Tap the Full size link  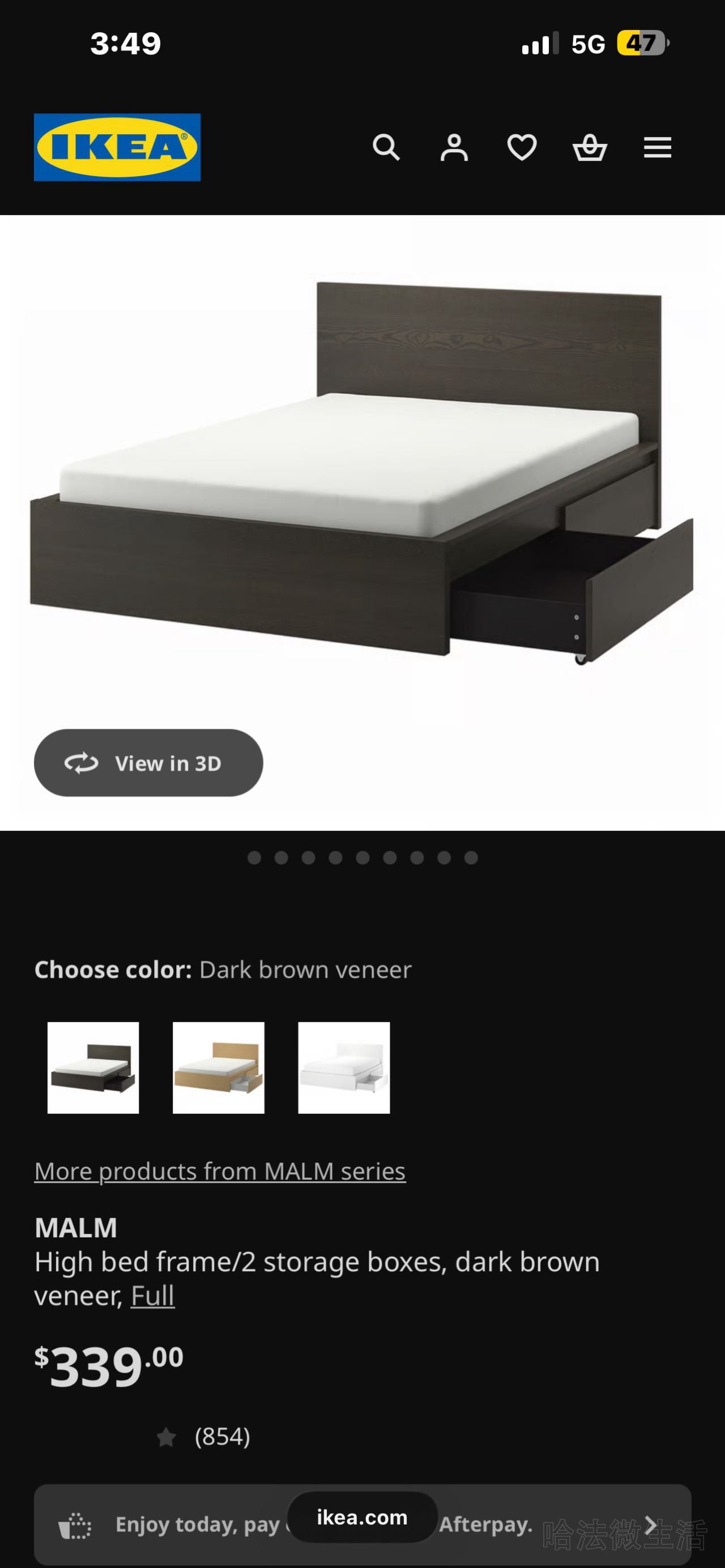(x=153, y=1295)
